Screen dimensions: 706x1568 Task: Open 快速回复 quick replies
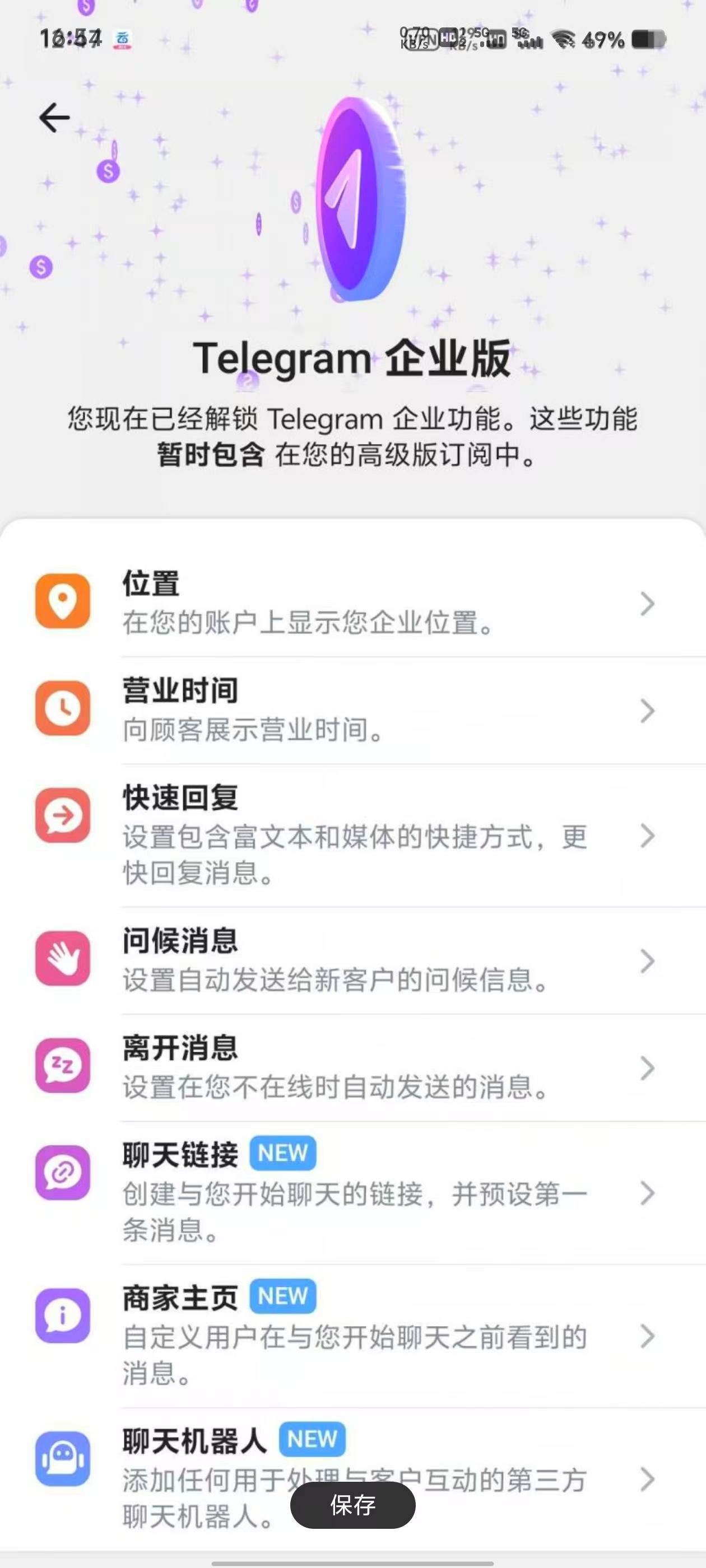[x=354, y=835]
